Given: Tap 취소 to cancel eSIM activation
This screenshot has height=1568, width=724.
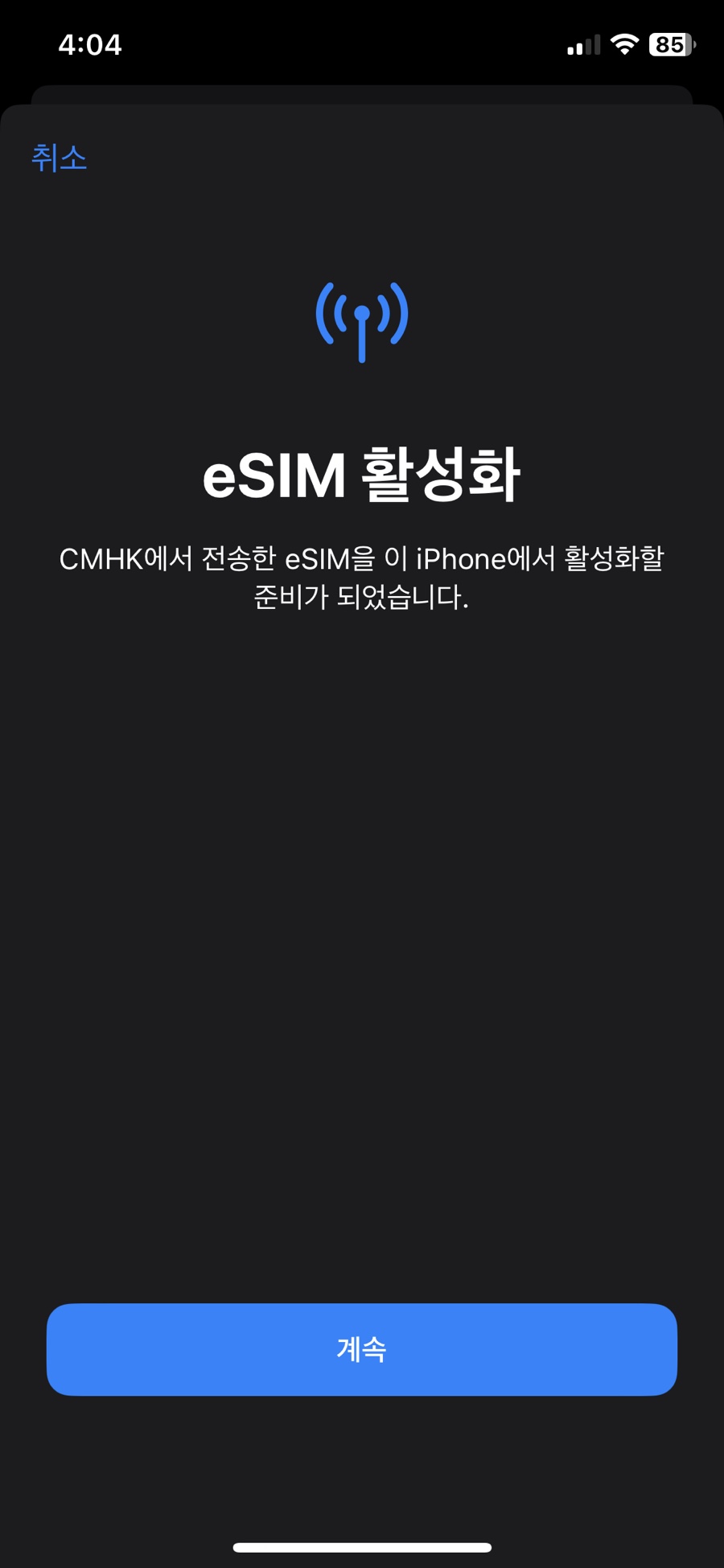Looking at the screenshot, I should 59,158.
